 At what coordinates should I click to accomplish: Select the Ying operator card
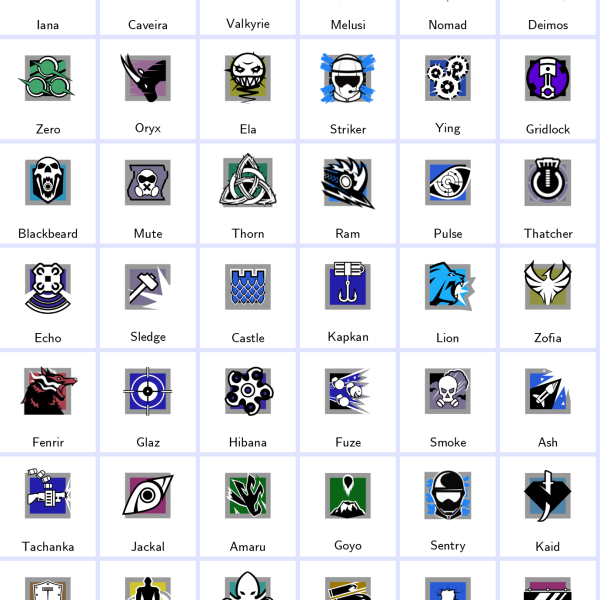448,88
